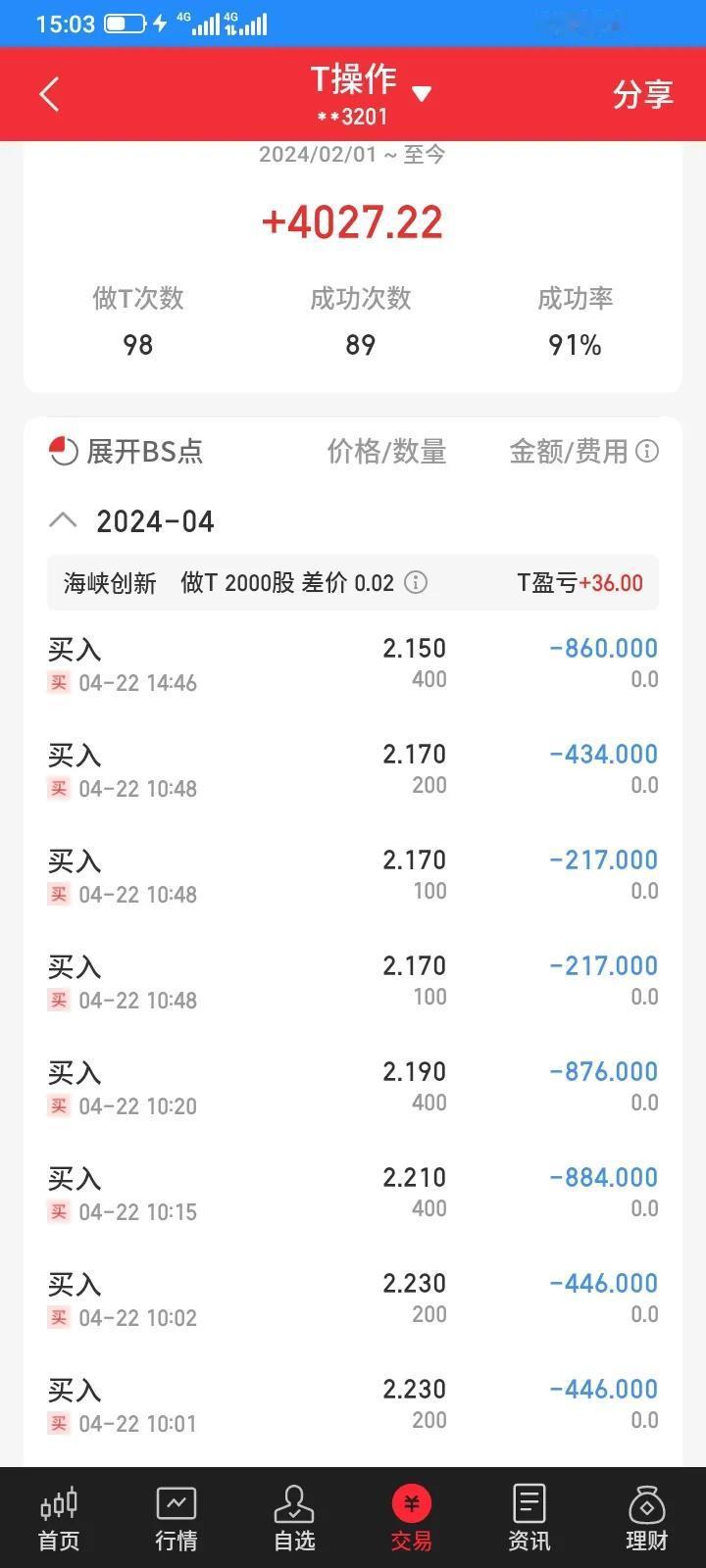
Task: Open info icon next to 金额/费用
Action: (x=647, y=451)
